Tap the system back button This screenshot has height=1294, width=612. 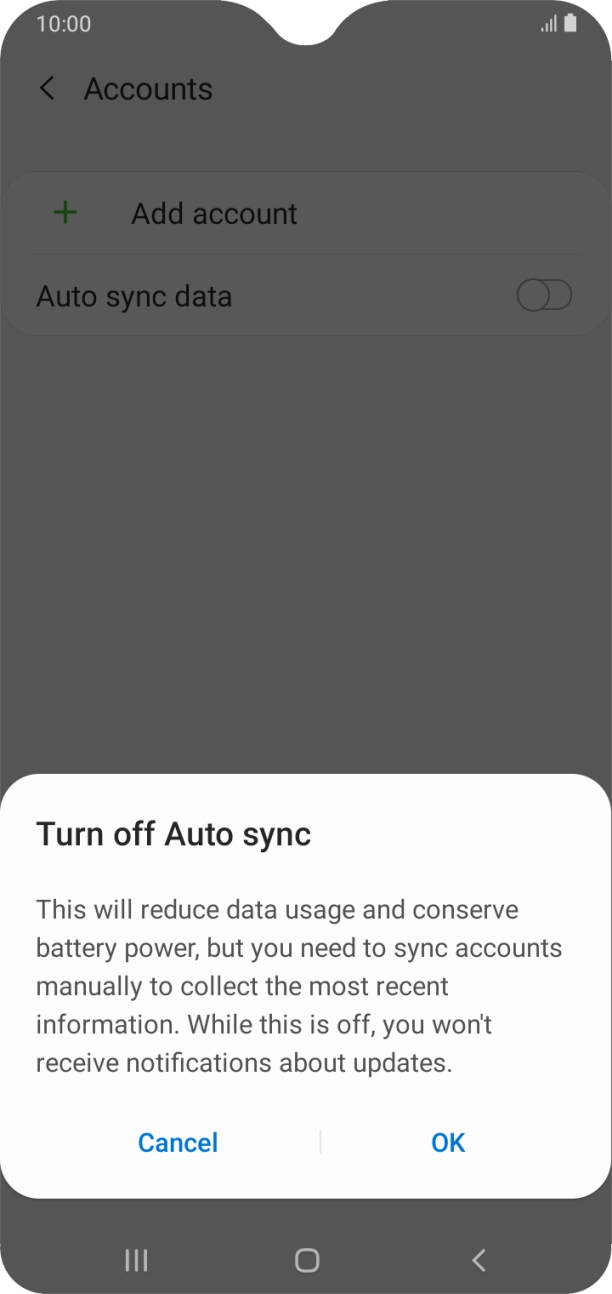(478, 1260)
